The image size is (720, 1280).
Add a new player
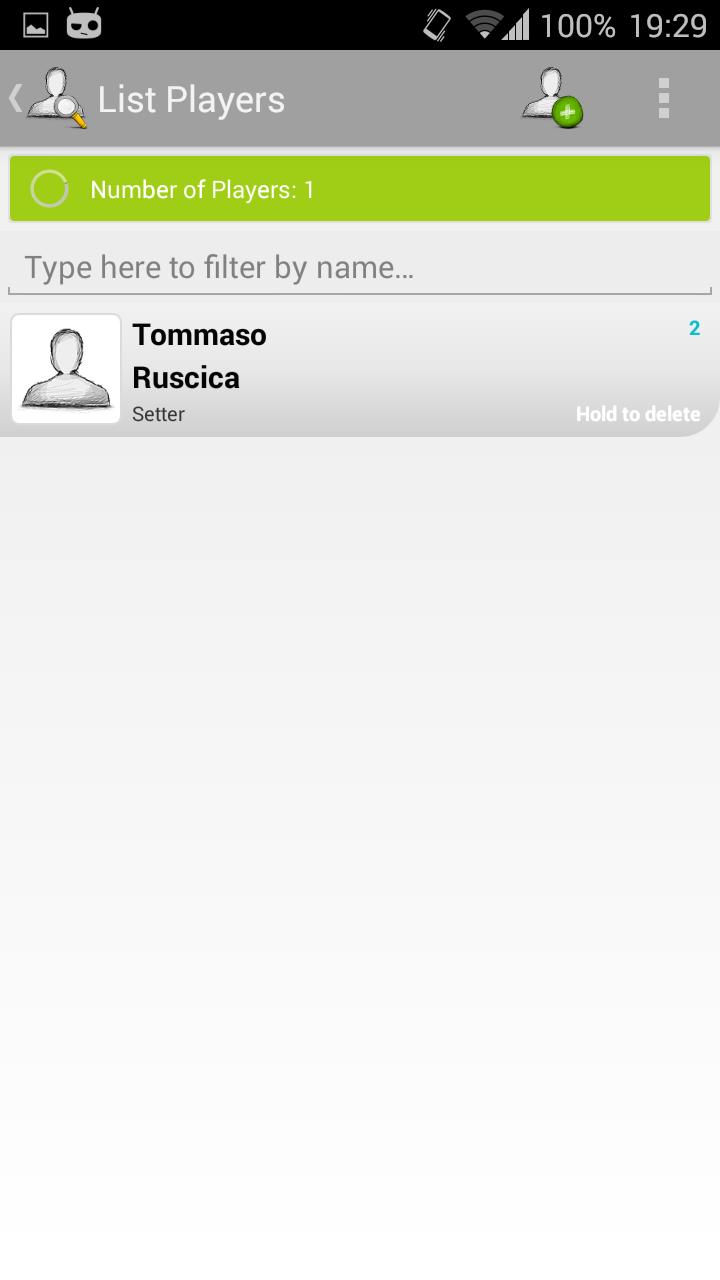[552, 99]
